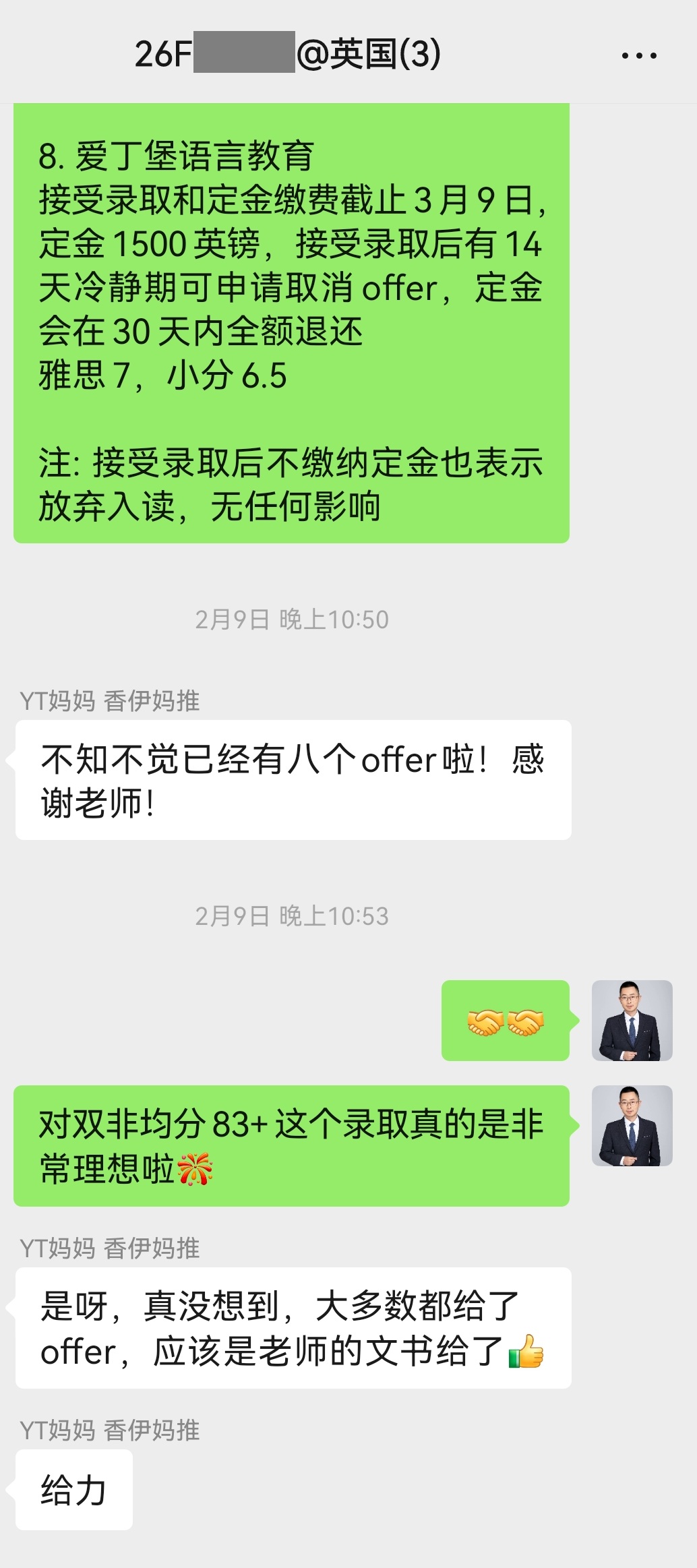Image resolution: width=697 pixels, height=1568 pixels.
Task: Open sender's avatar beside the handshake emoji message
Action: [632, 1020]
